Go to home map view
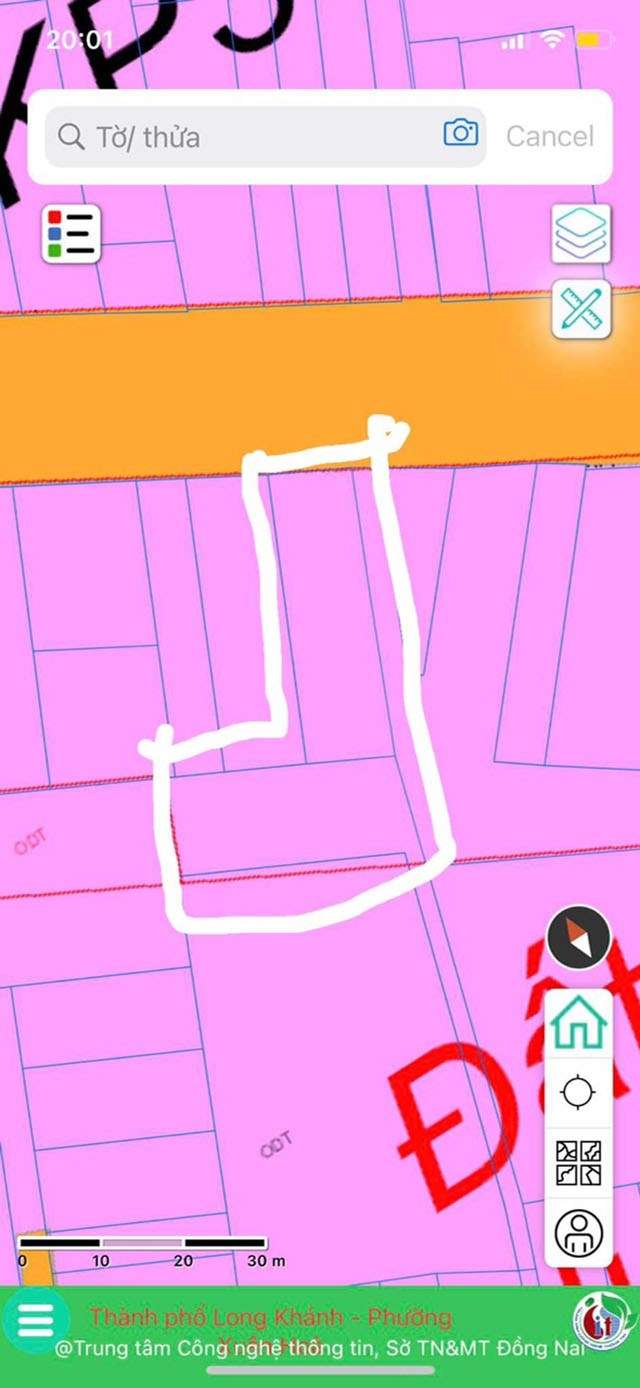Screen dimensions: 640x1388 579,1024
